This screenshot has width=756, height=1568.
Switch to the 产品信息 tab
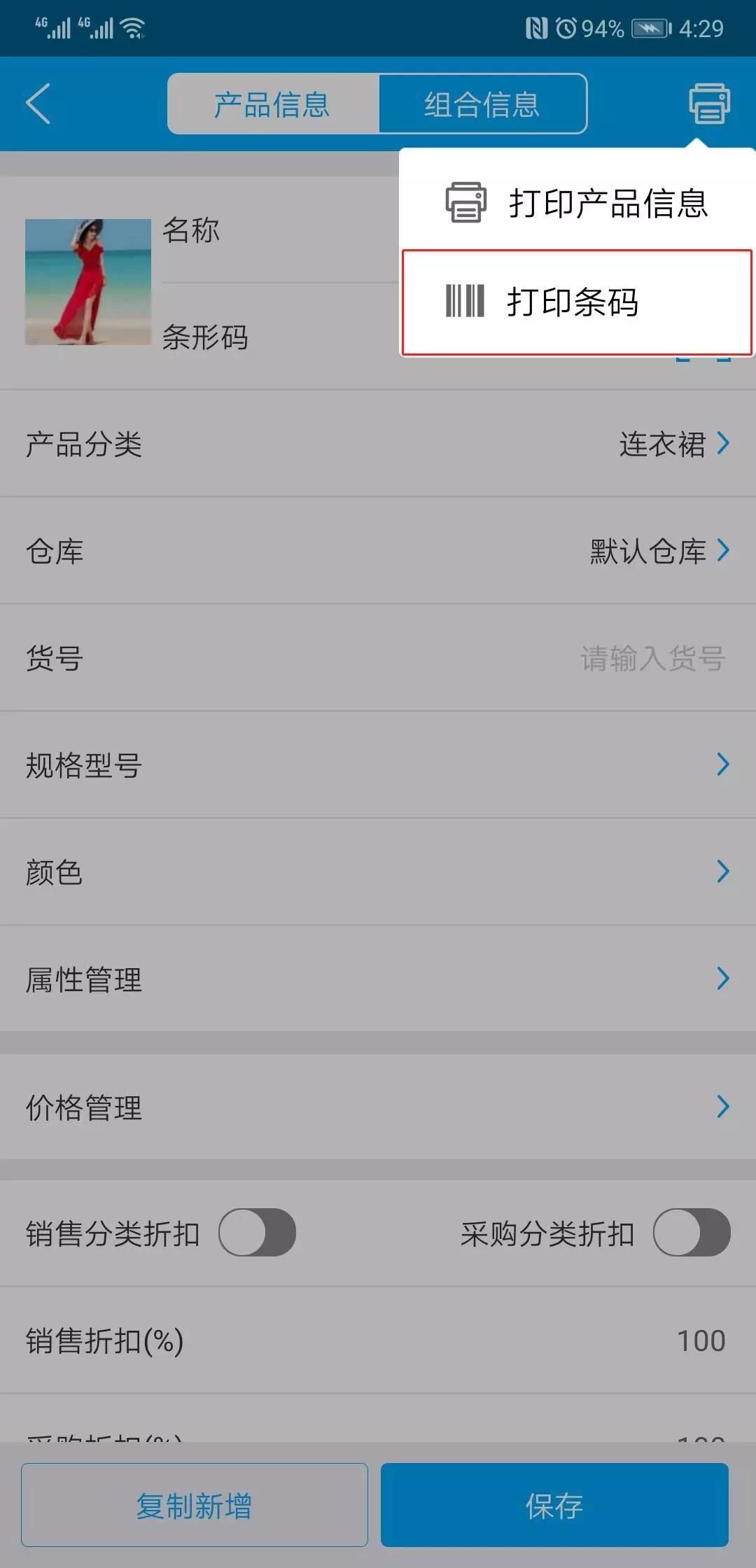tap(273, 104)
